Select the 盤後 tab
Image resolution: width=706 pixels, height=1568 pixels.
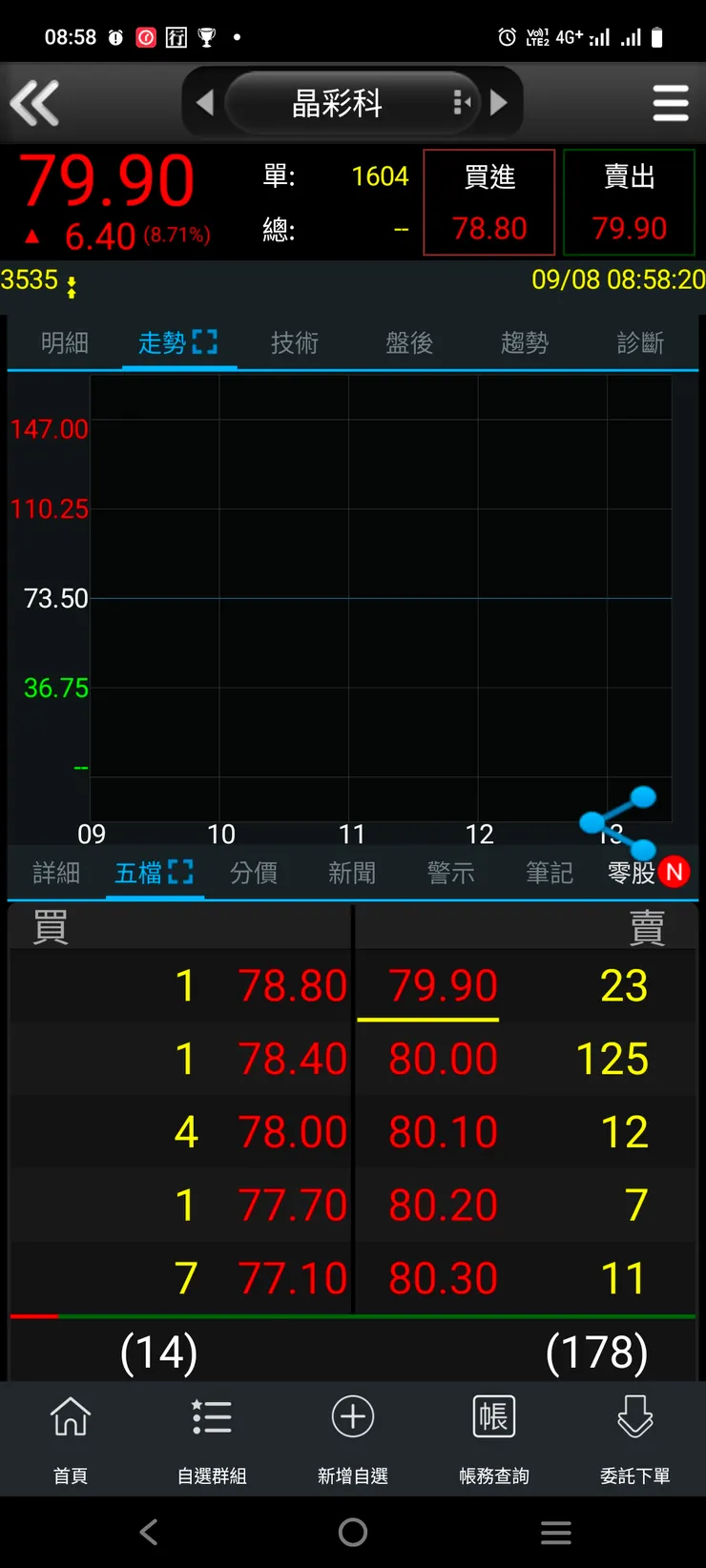(409, 342)
